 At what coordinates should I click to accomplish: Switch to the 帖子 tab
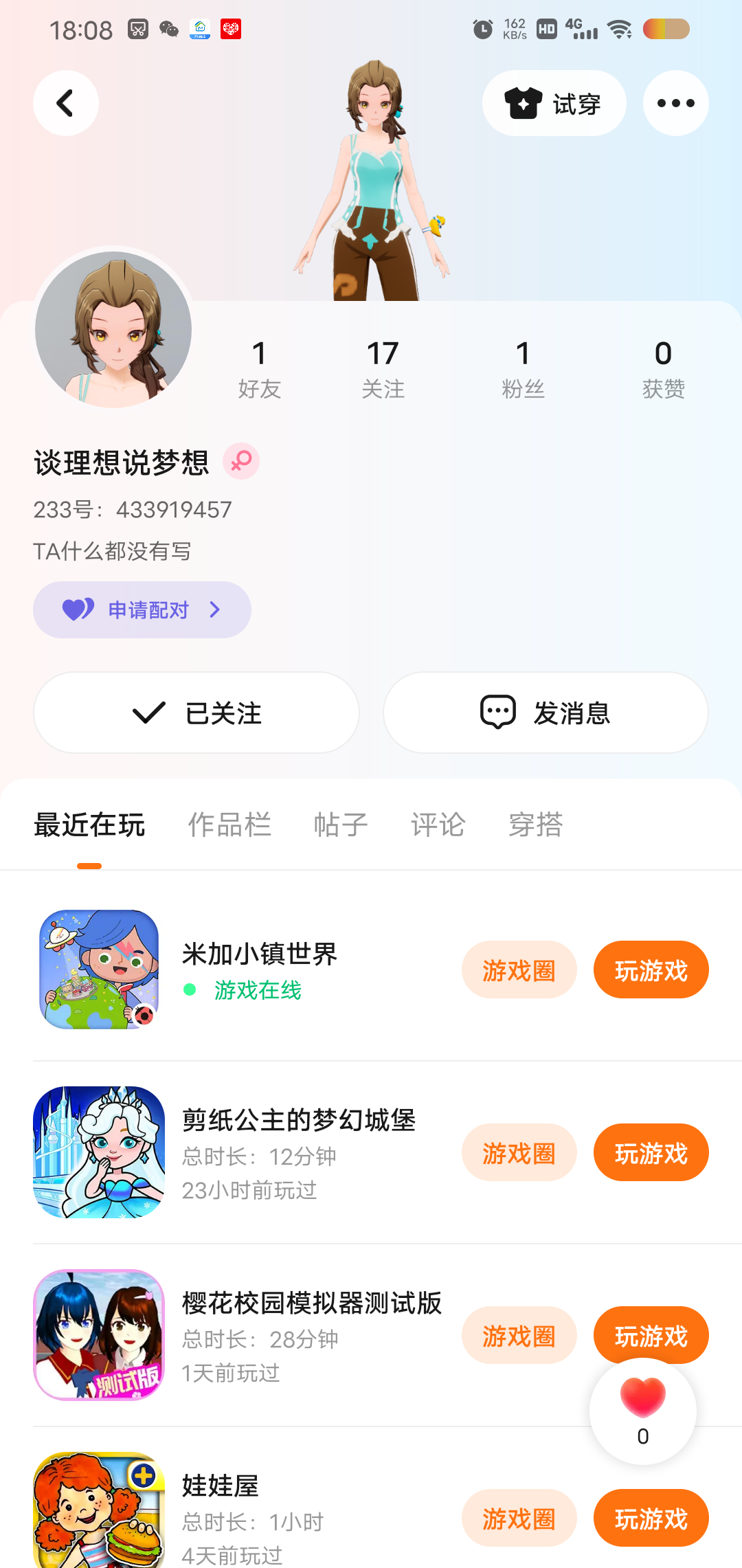click(341, 825)
